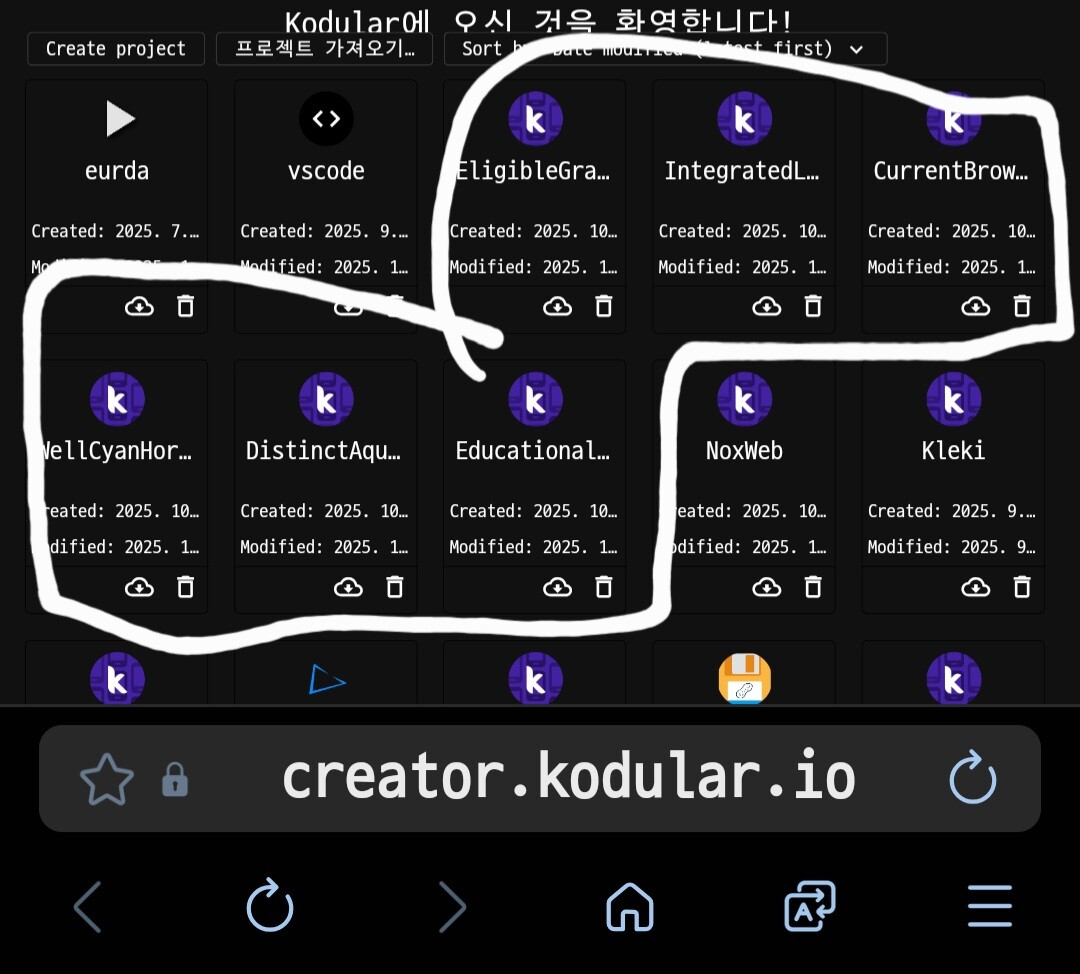
Task: Open the vscode project card
Action: point(326,171)
